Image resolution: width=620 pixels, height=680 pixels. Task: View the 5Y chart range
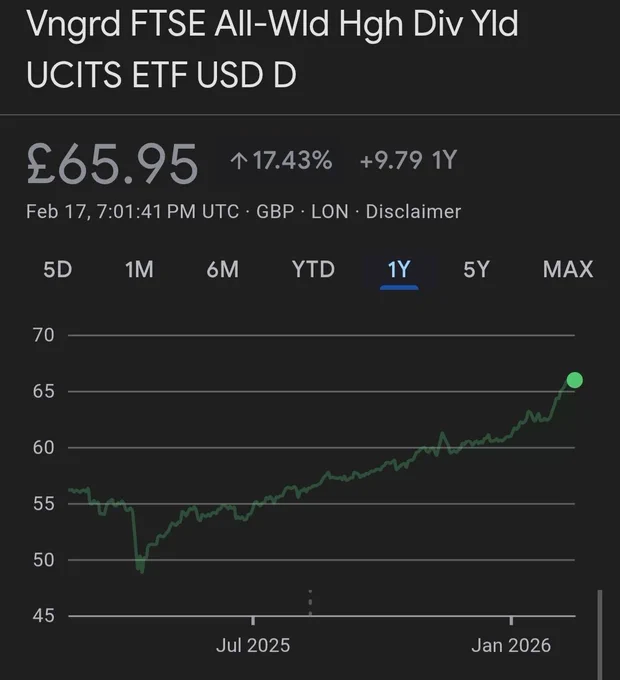(x=476, y=269)
